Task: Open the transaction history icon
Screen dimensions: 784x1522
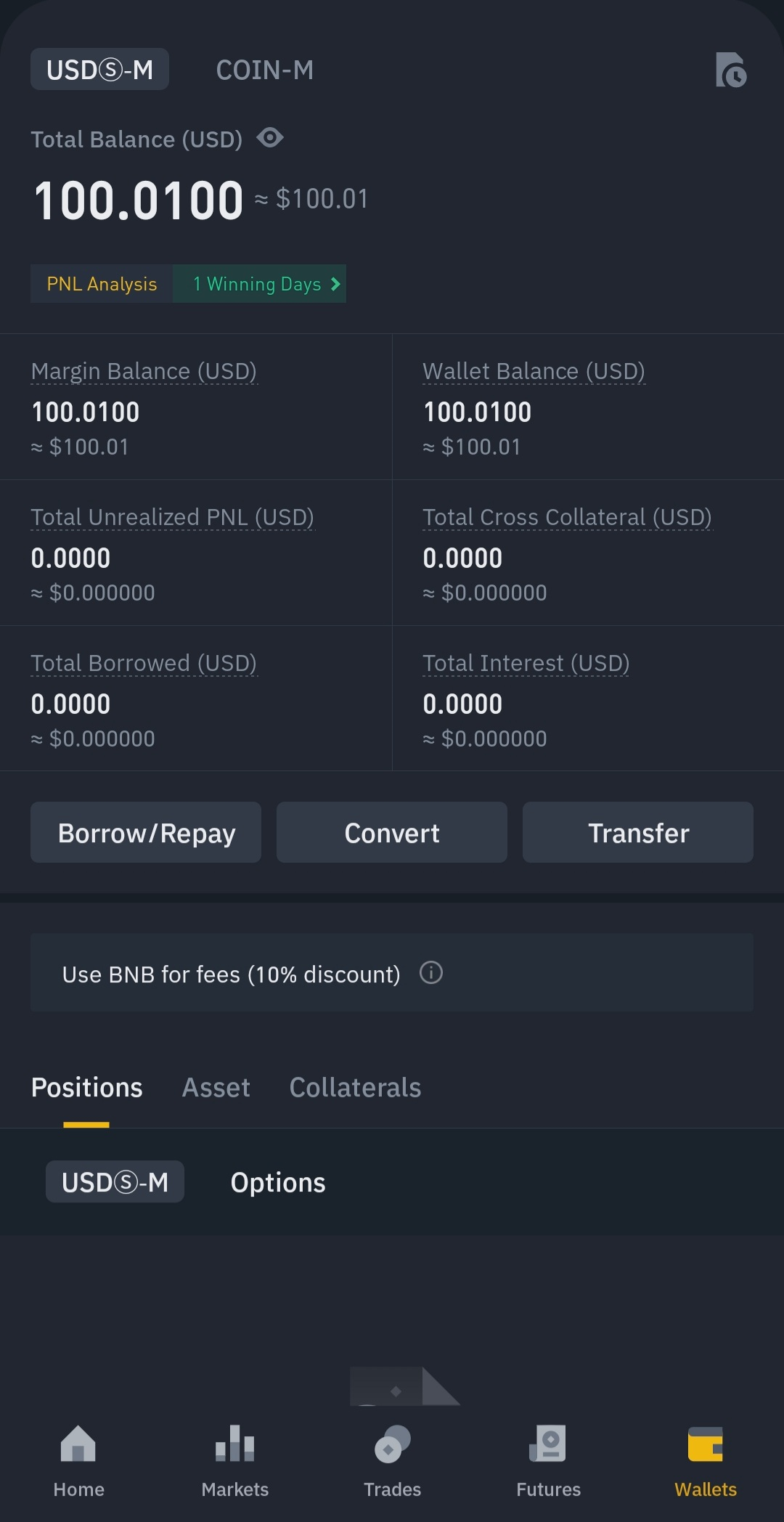Action: [730, 70]
